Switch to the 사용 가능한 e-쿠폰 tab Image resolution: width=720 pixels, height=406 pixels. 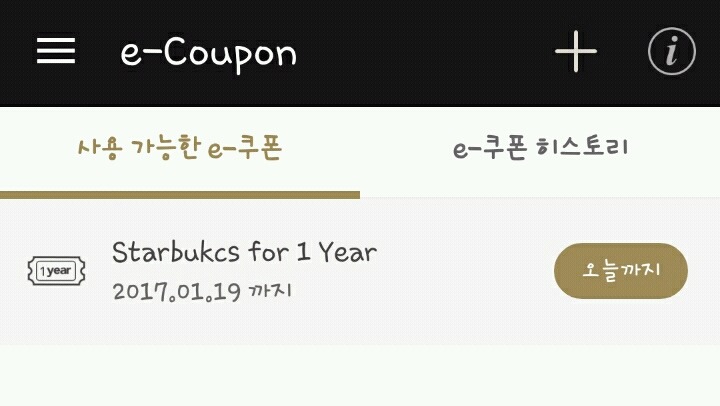(180, 150)
